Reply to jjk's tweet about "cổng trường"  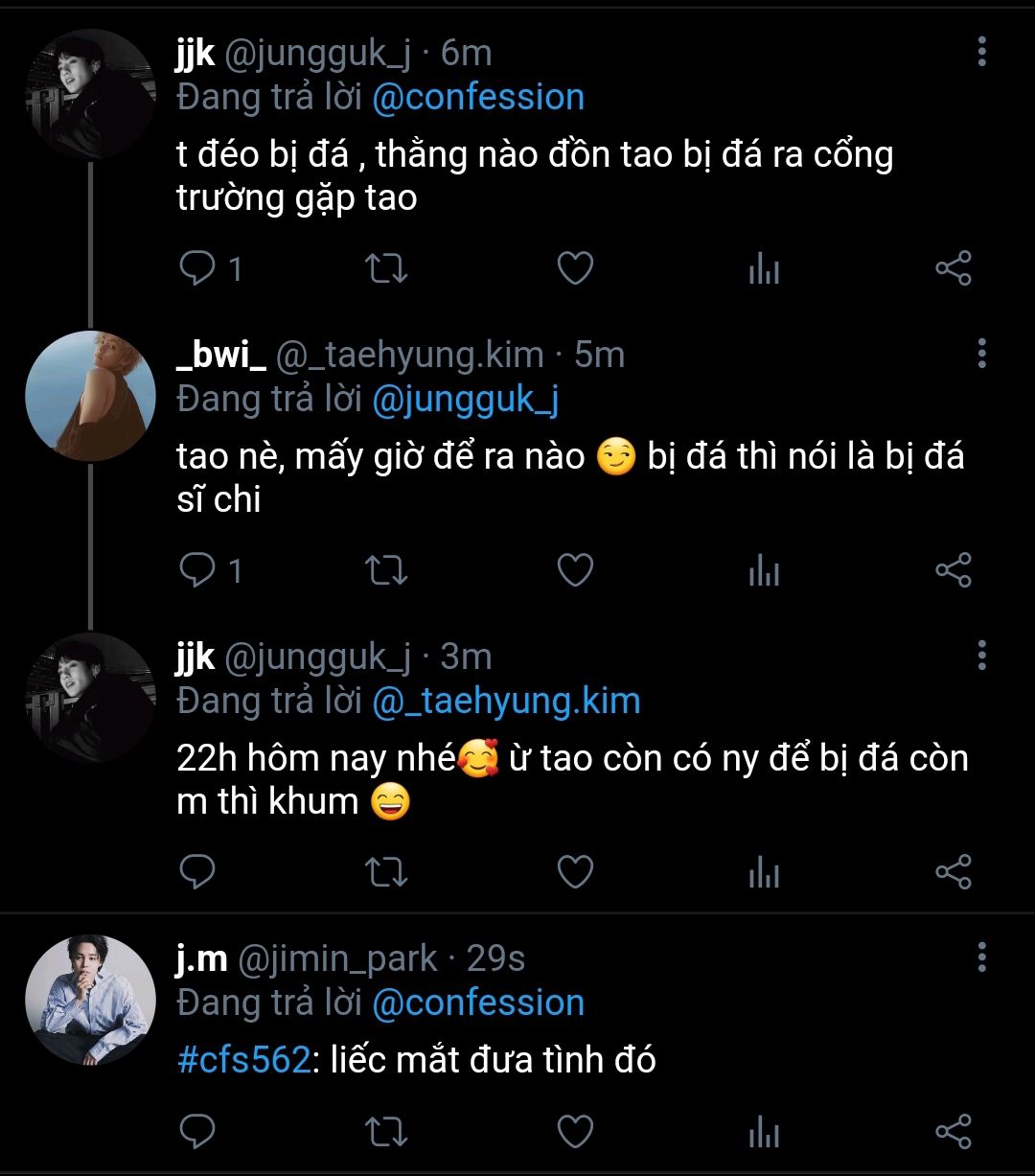tap(198, 269)
